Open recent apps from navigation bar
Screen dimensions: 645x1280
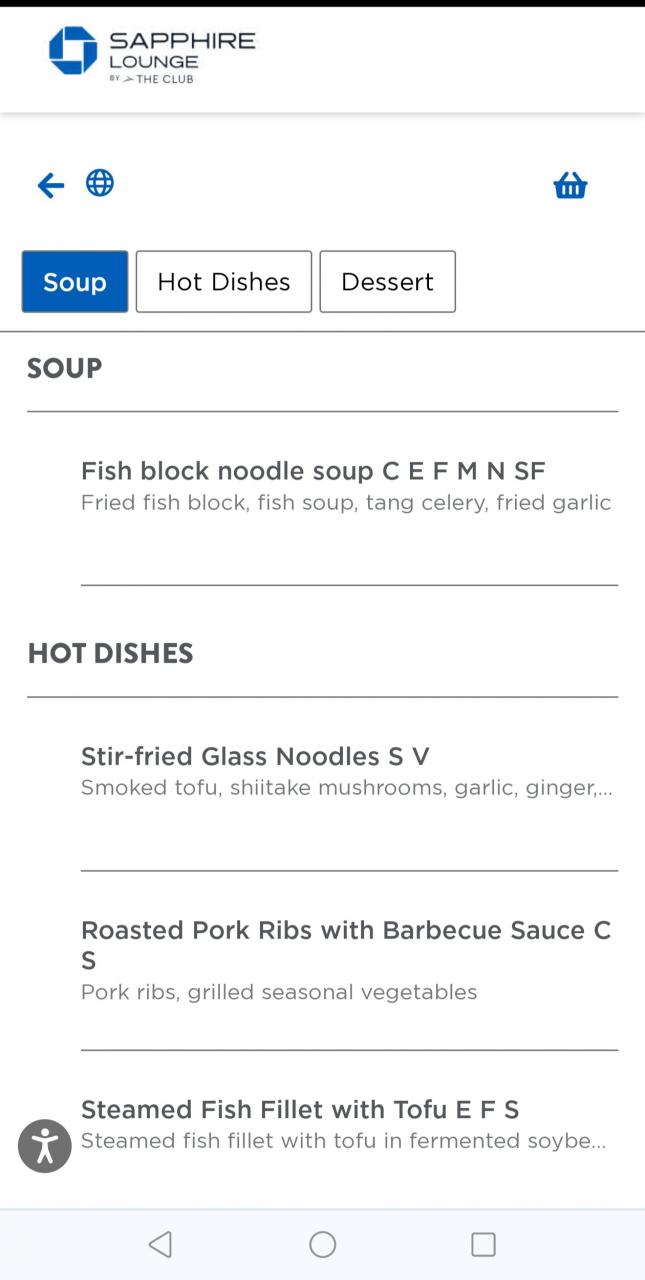[x=484, y=1244]
